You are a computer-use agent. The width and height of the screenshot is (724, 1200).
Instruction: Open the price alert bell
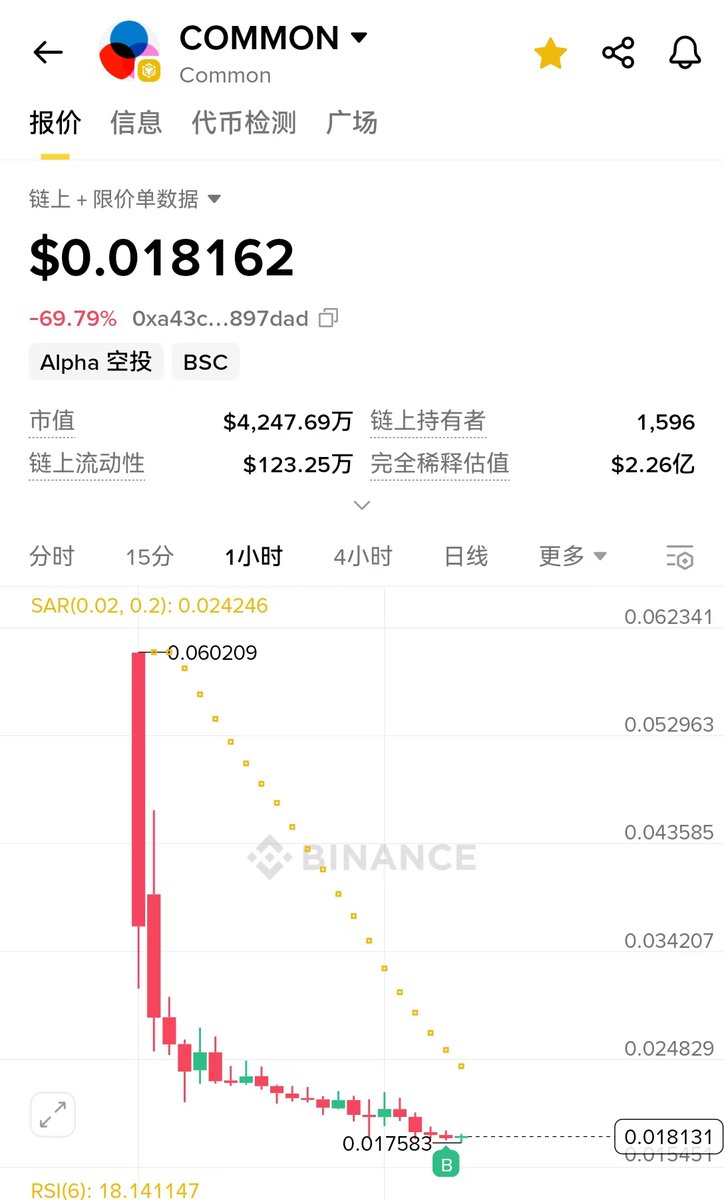coord(685,53)
